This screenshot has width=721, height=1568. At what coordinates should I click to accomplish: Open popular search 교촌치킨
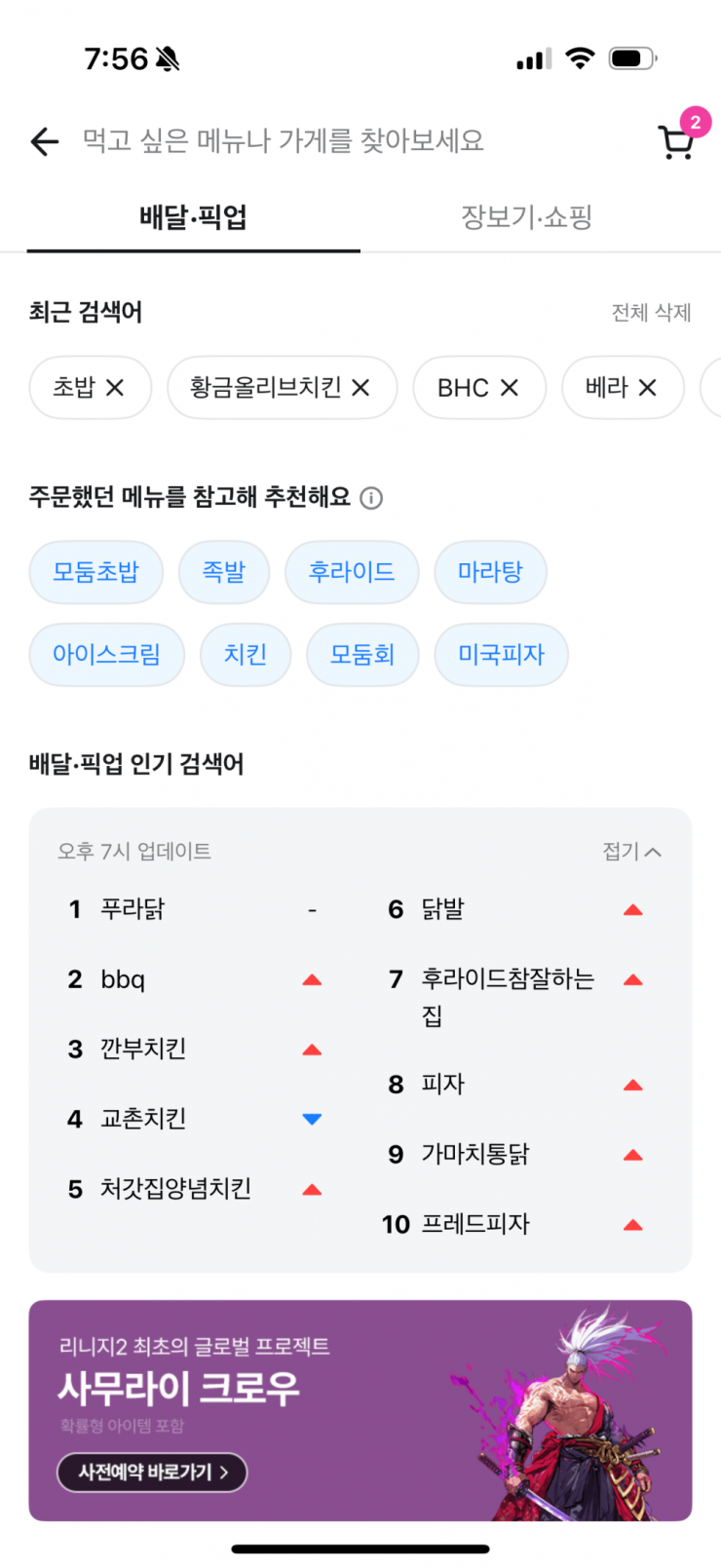point(143,1119)
